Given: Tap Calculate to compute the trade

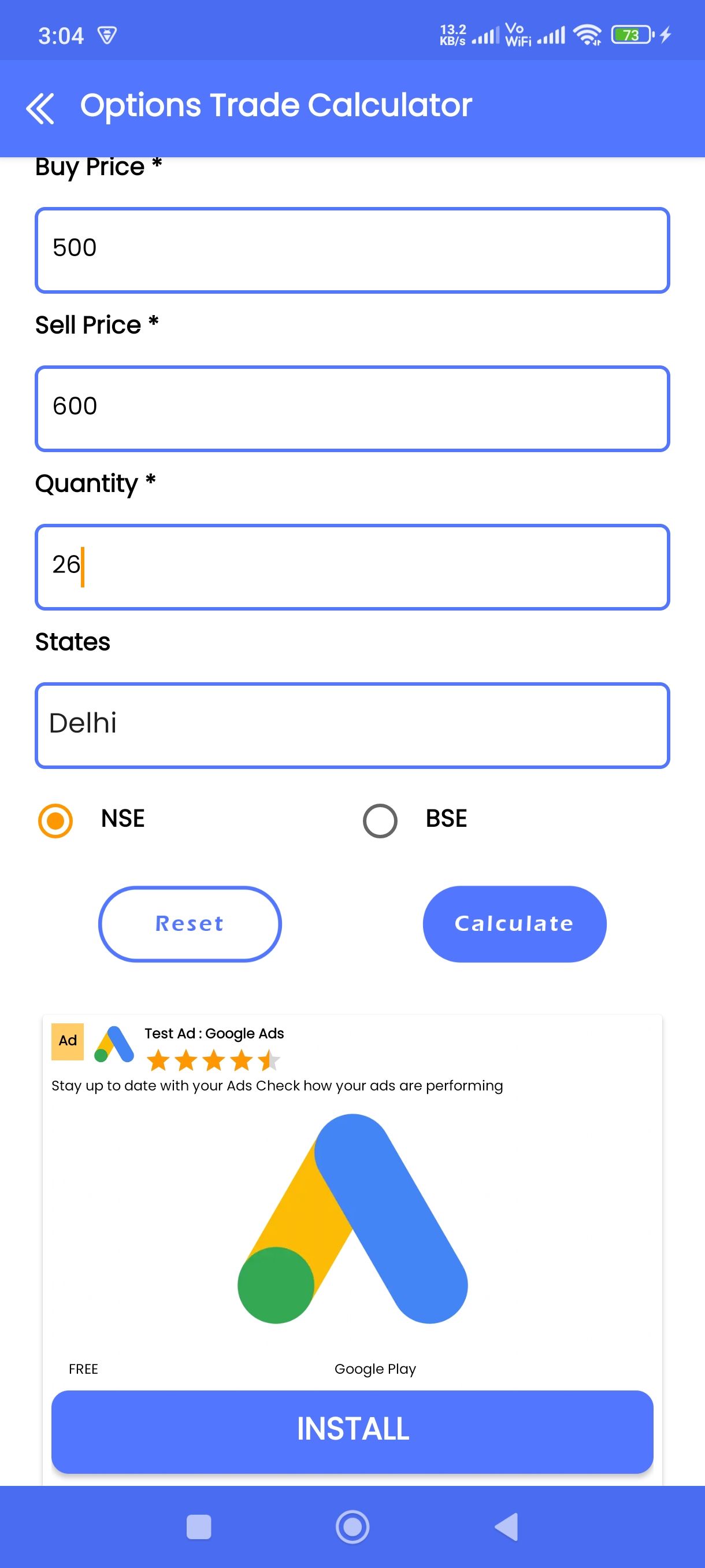Looking at the screenshot, I should (515, 924).
